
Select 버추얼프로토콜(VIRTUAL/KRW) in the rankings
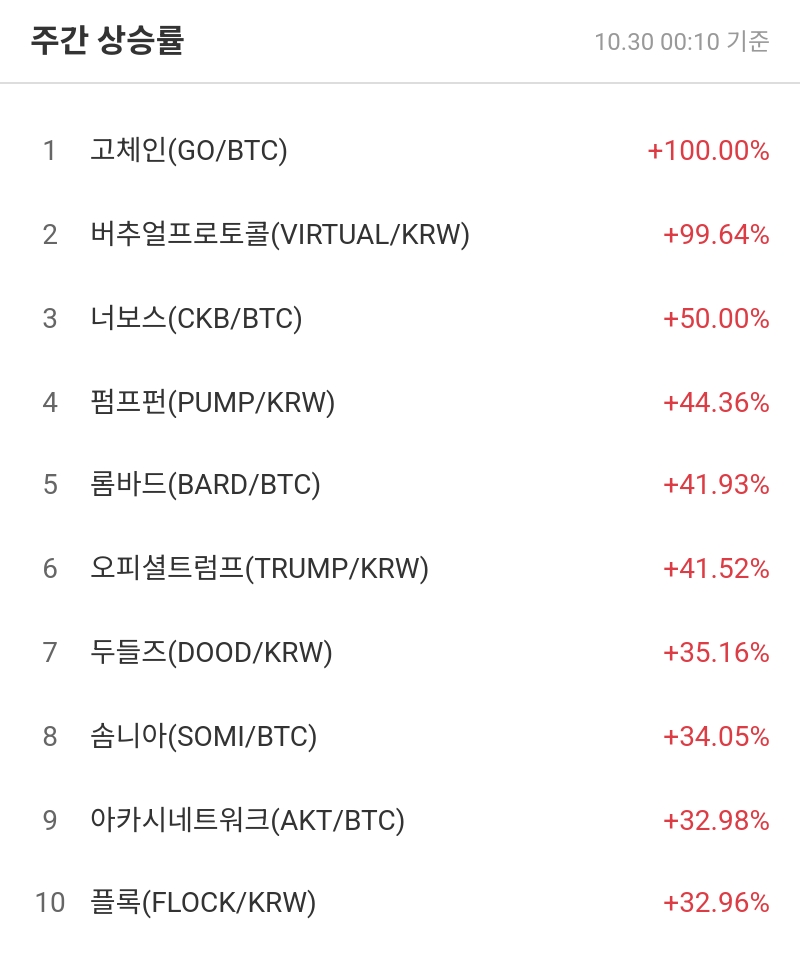point(250,235)
